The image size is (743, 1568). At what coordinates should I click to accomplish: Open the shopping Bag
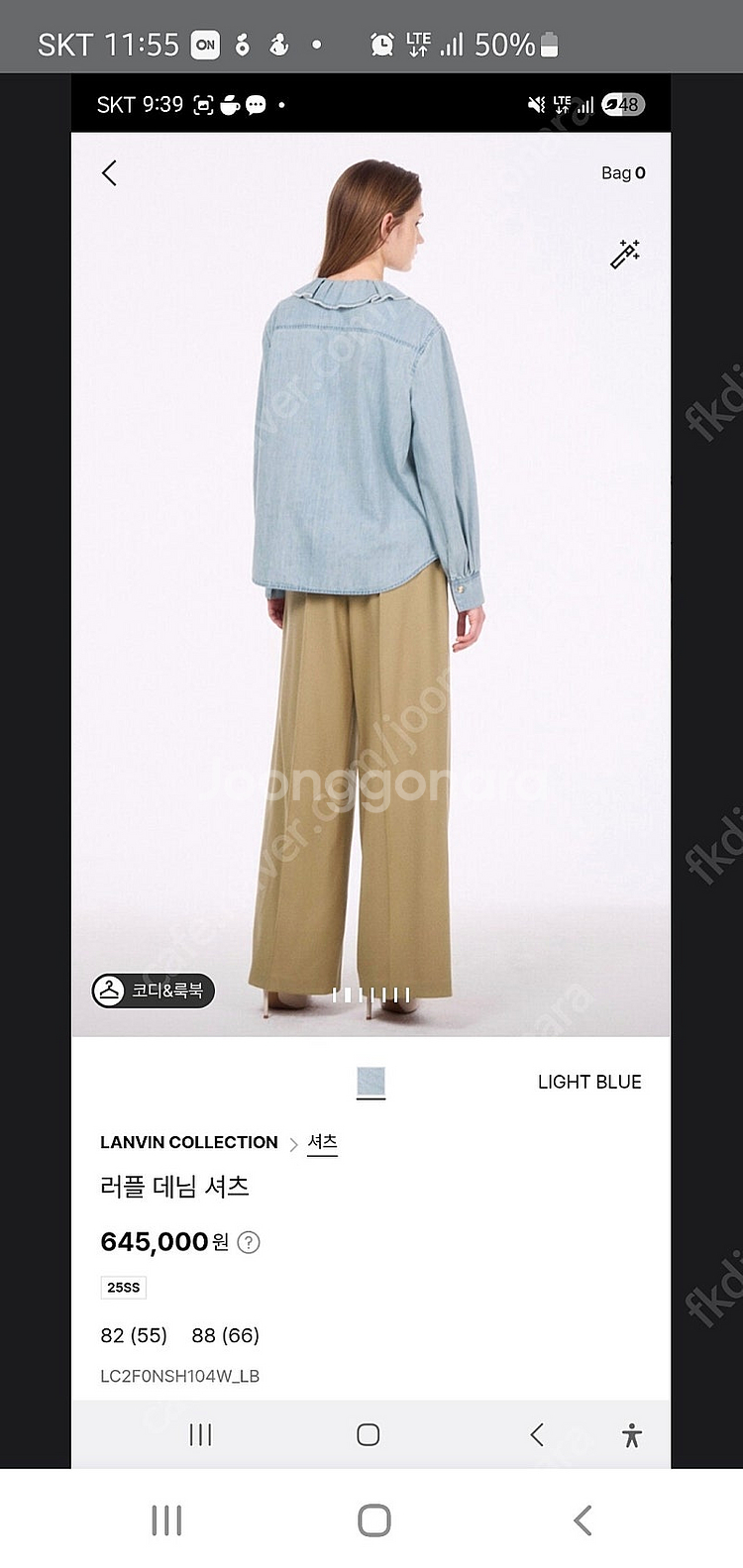coord(622,173)
